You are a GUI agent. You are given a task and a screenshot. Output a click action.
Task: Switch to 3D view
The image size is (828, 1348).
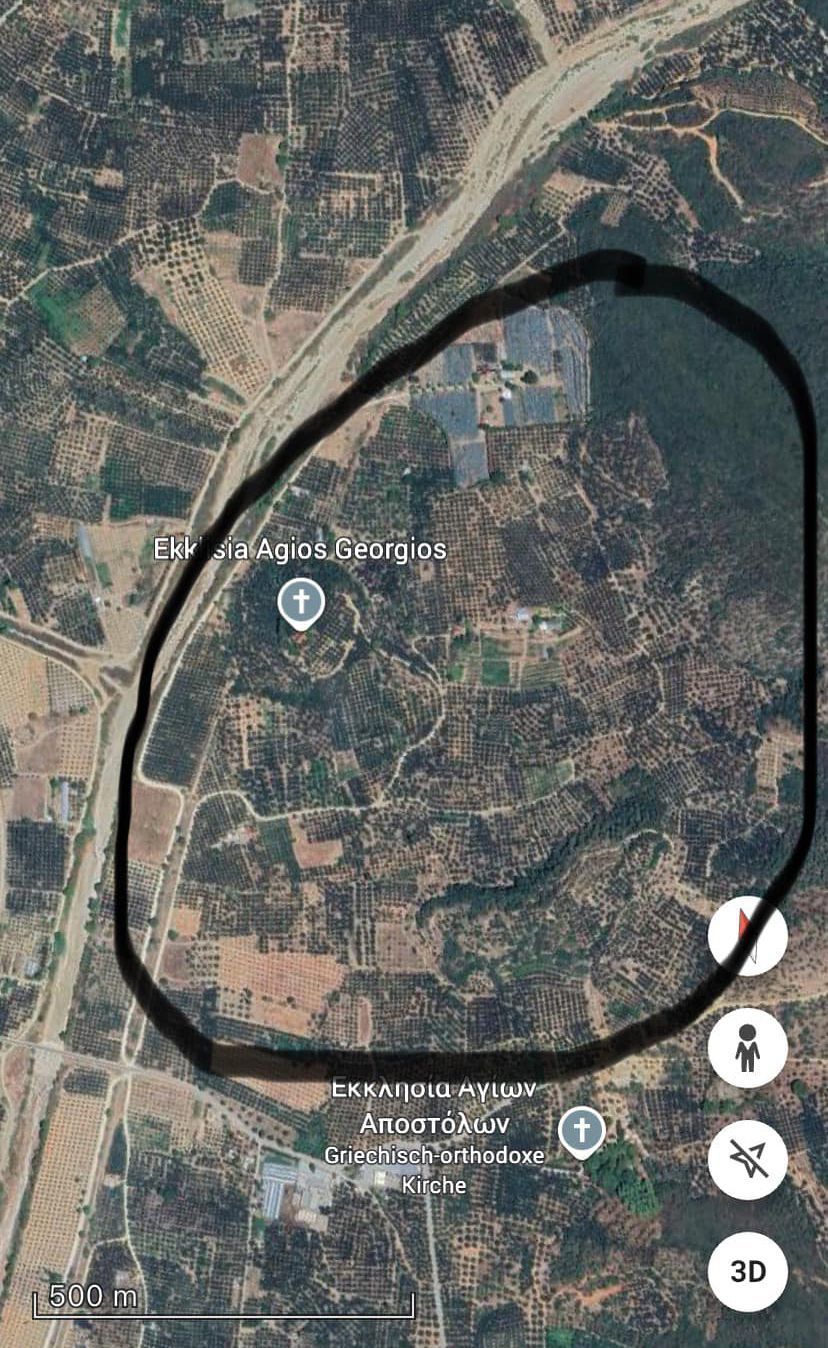747,1271
